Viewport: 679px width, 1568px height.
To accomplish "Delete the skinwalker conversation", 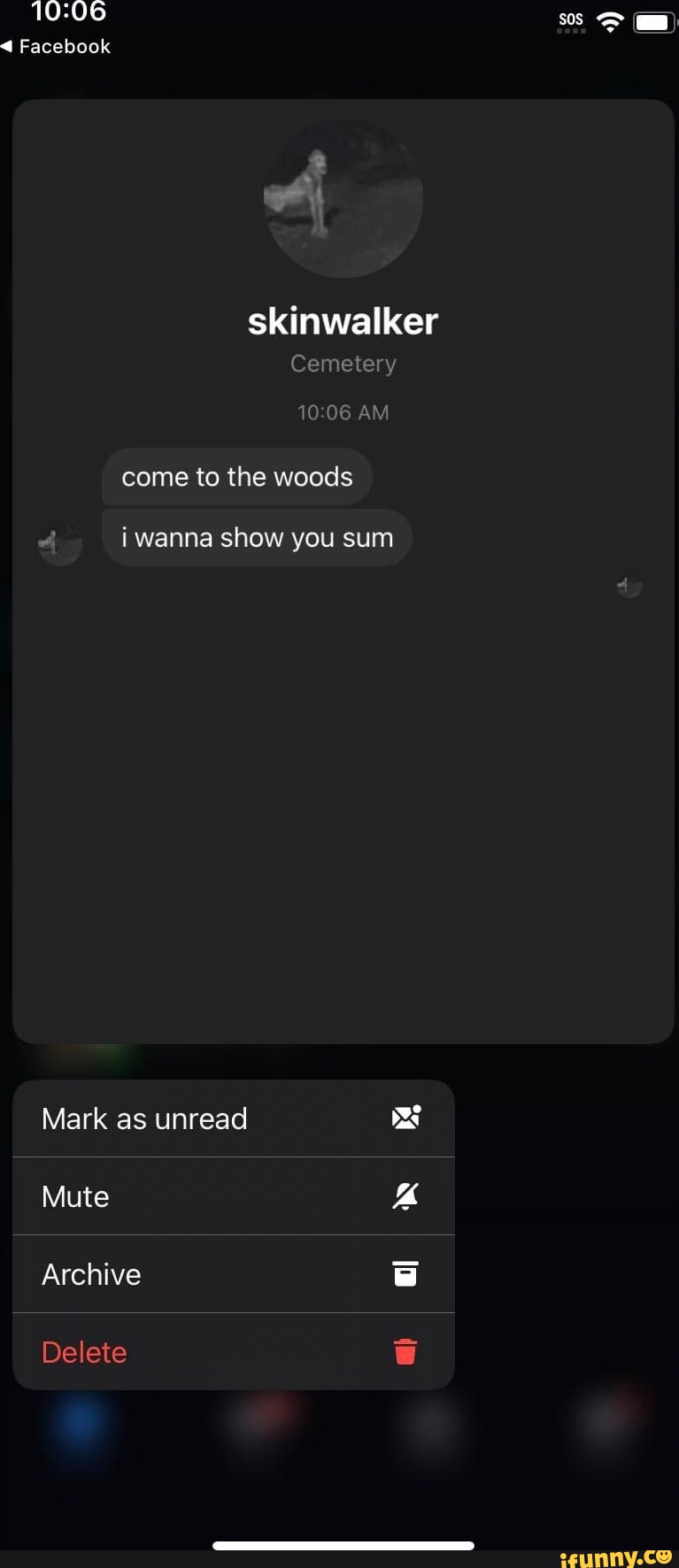I will (x=233, y=1352).
